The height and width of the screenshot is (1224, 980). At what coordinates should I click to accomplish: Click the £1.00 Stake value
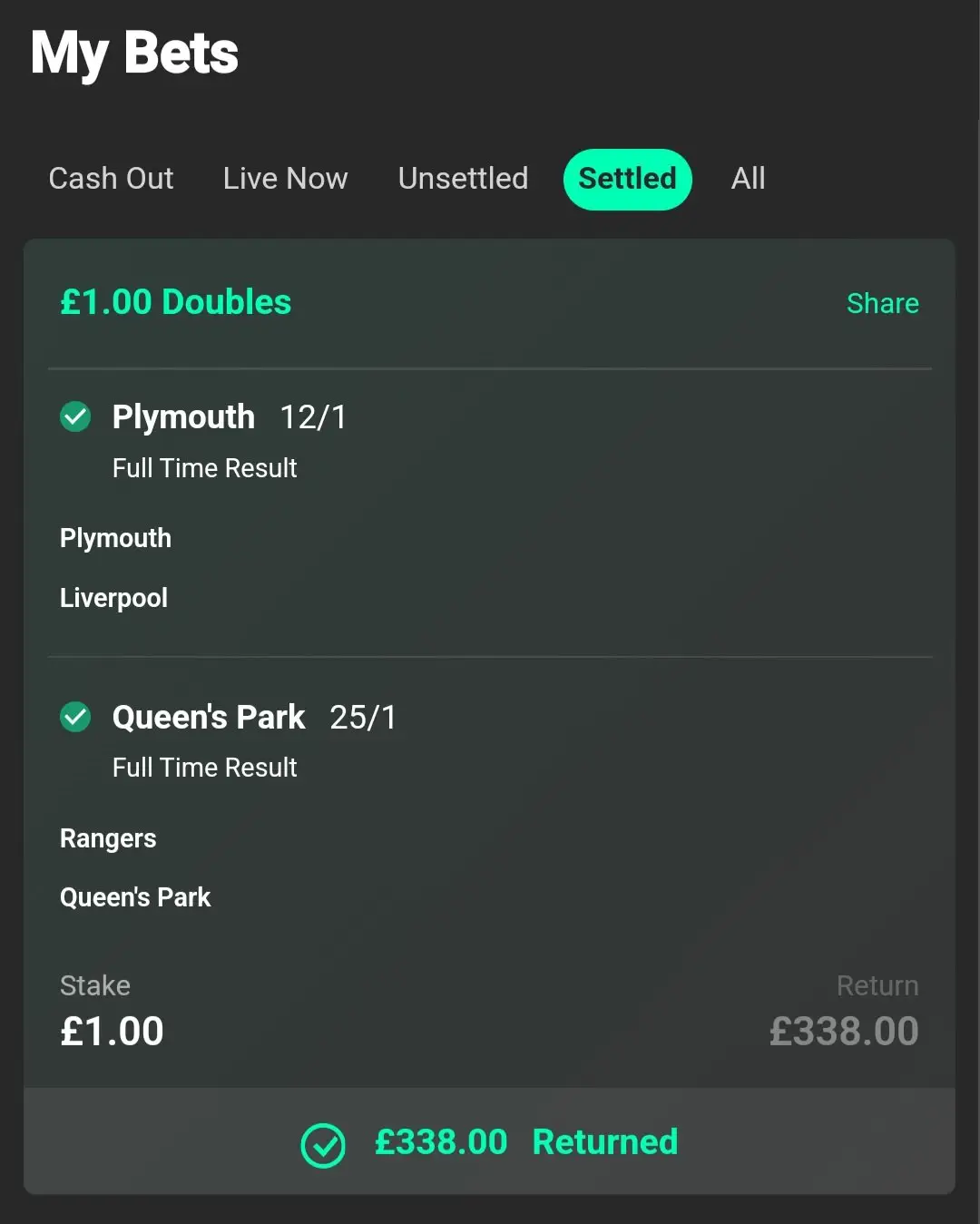(112, 1031)
